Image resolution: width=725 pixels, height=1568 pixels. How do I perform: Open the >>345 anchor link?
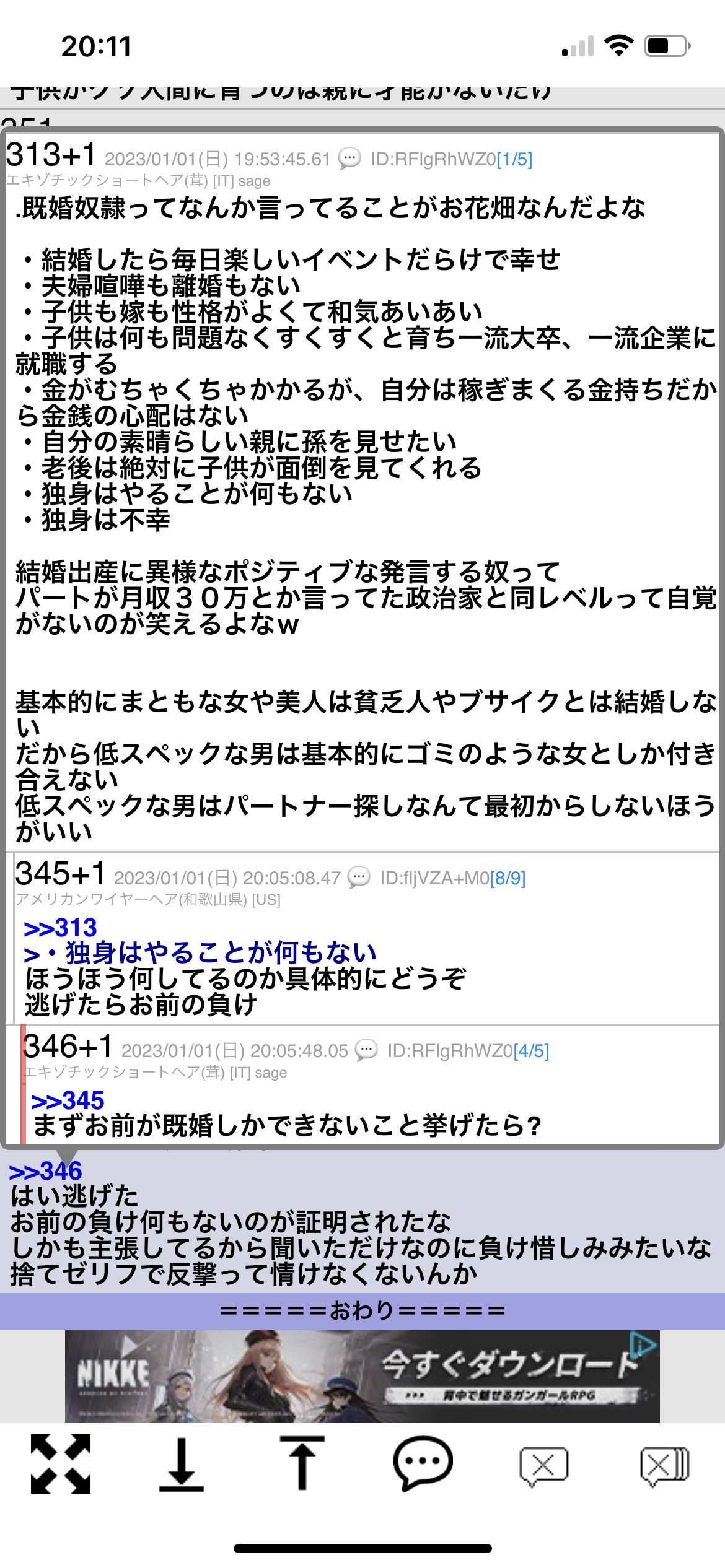point(68,1100)
